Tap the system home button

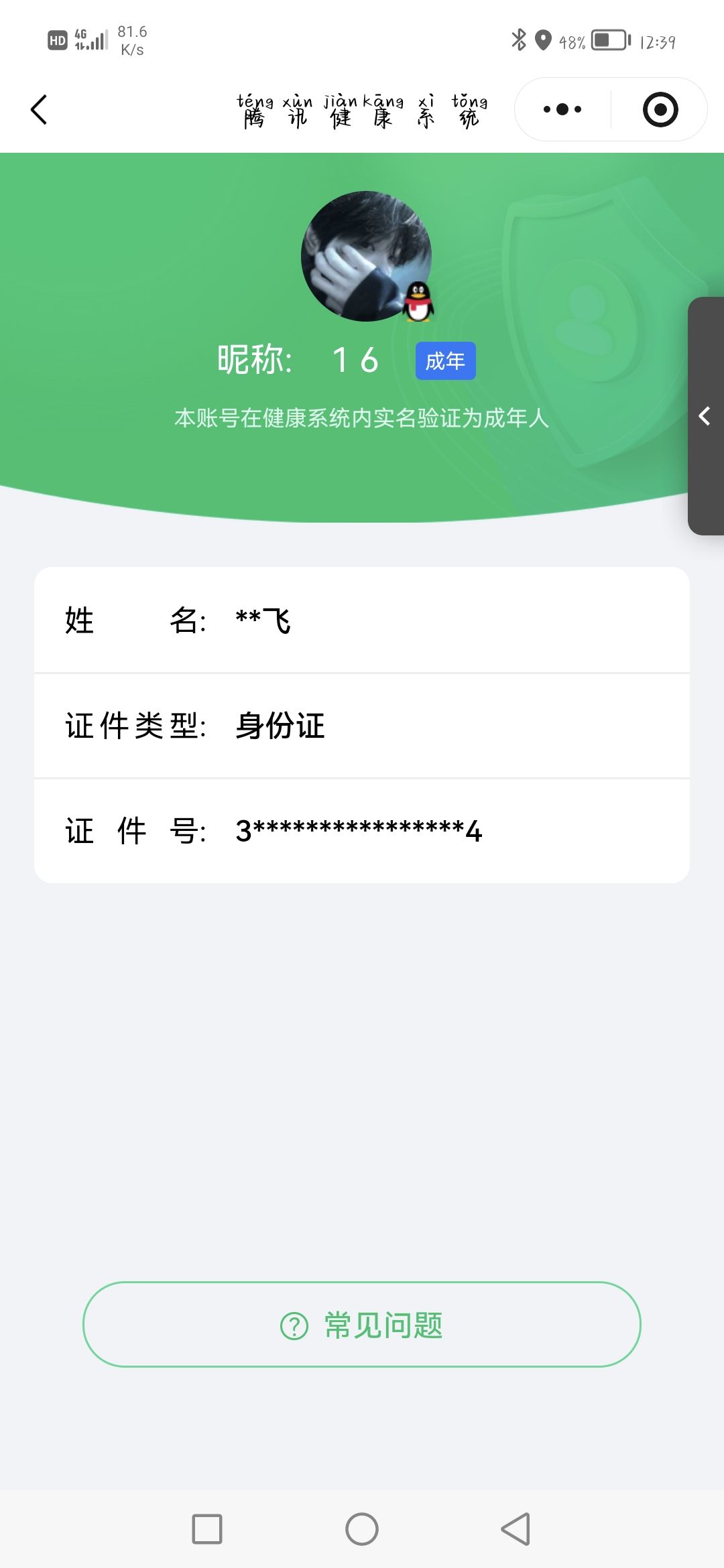(362, 1529)
